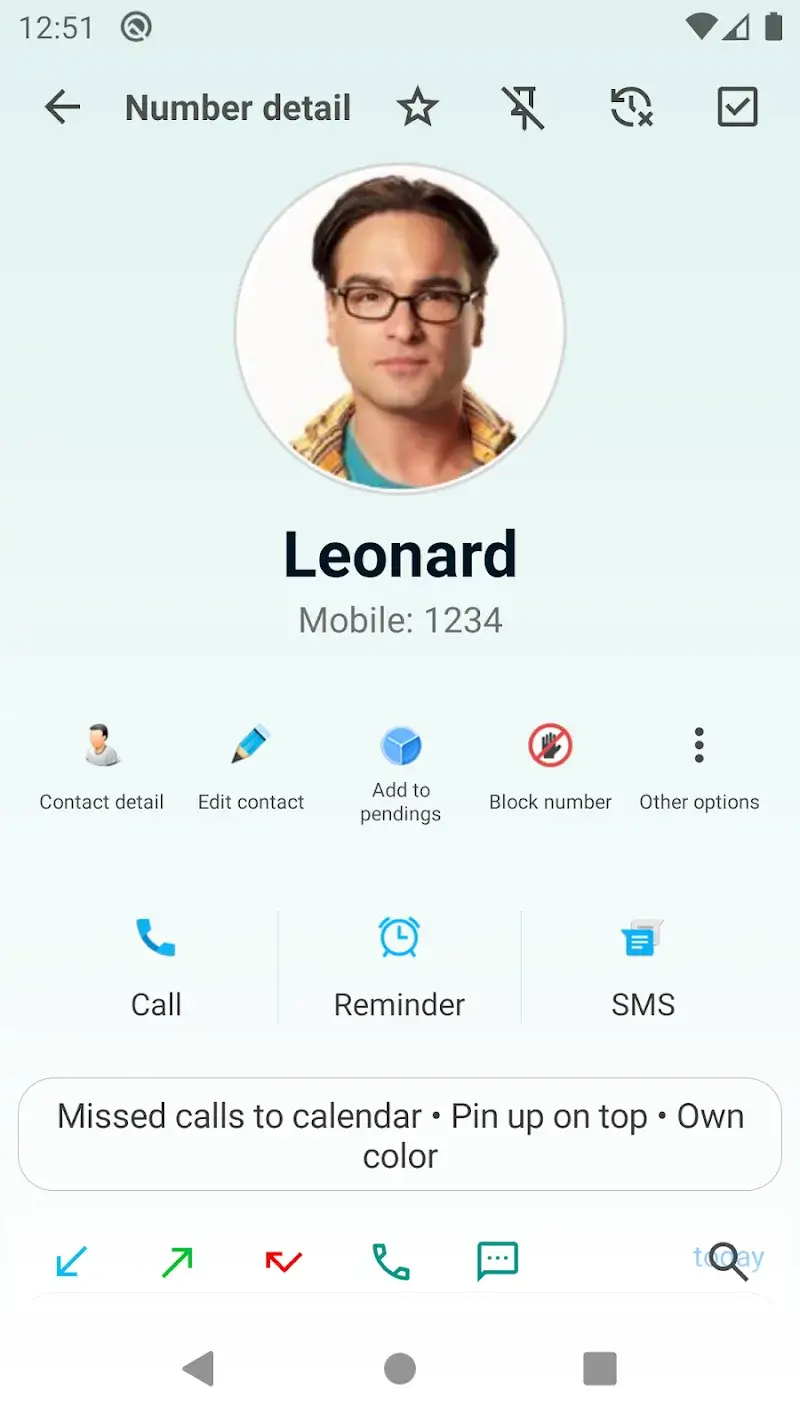
Task: Tap the Missed calls to calendar banner
Action: pos(400,1135)
